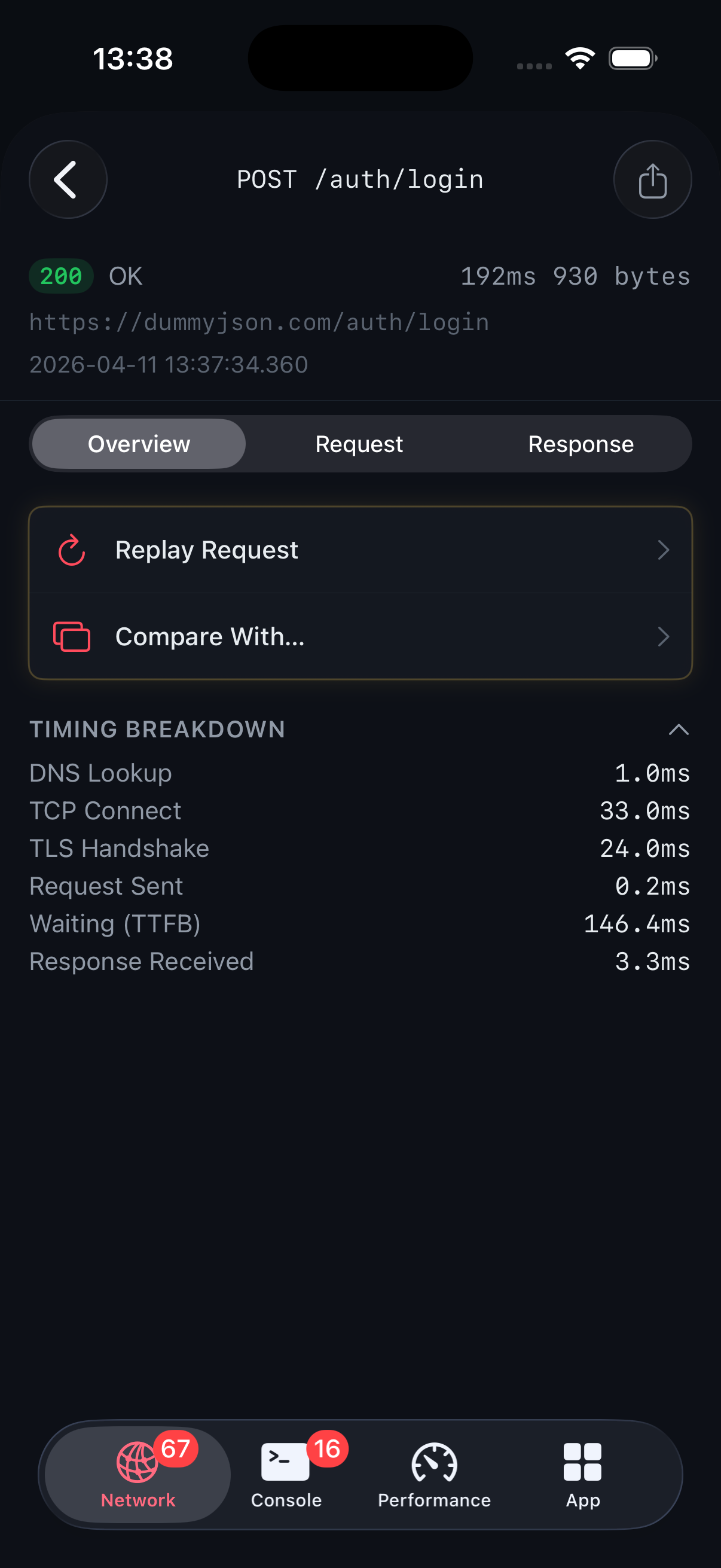The width and height of the screenshot is (721, 1568).
Task: Tap the dummyjson.com login URL
Action: [x=258, y=322]
